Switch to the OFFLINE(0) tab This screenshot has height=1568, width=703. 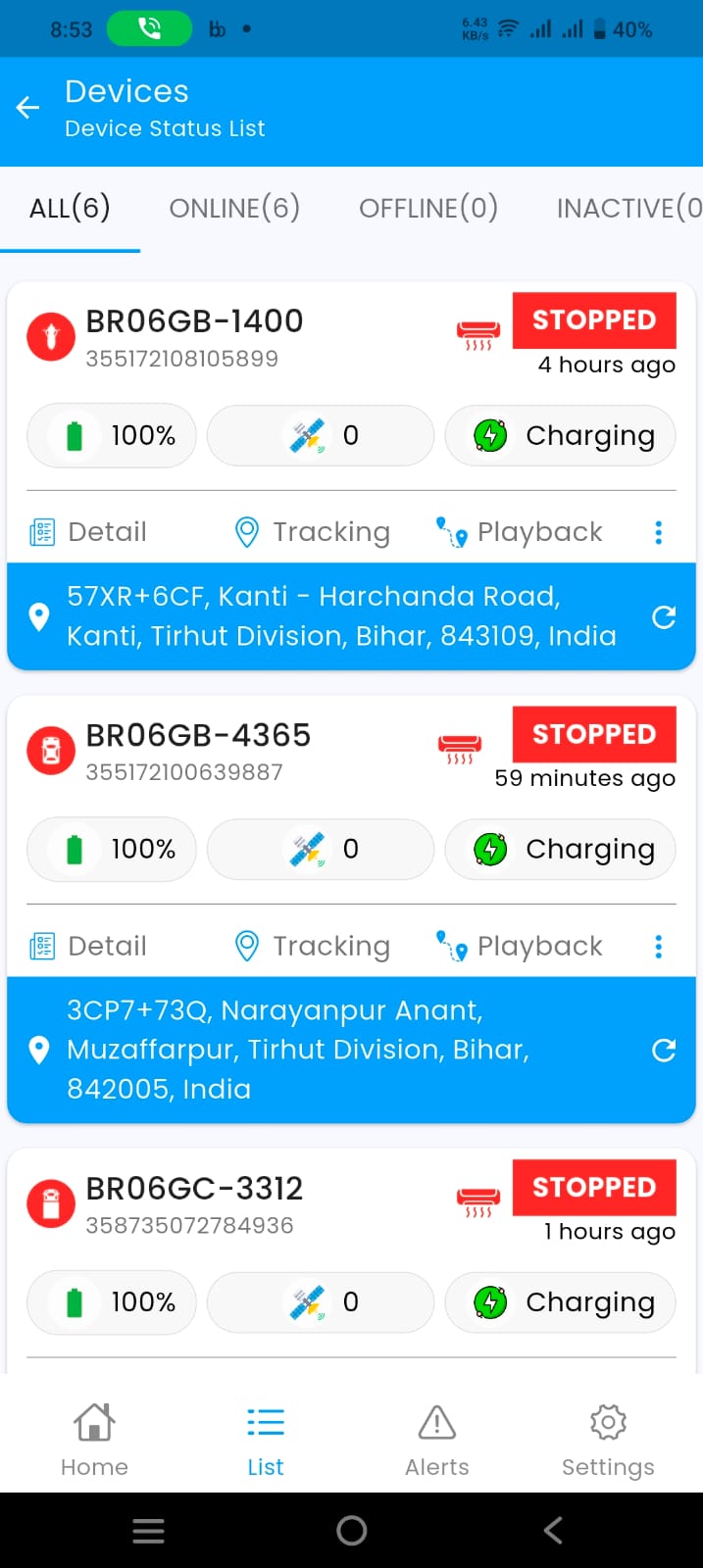[x=428, y=208]
